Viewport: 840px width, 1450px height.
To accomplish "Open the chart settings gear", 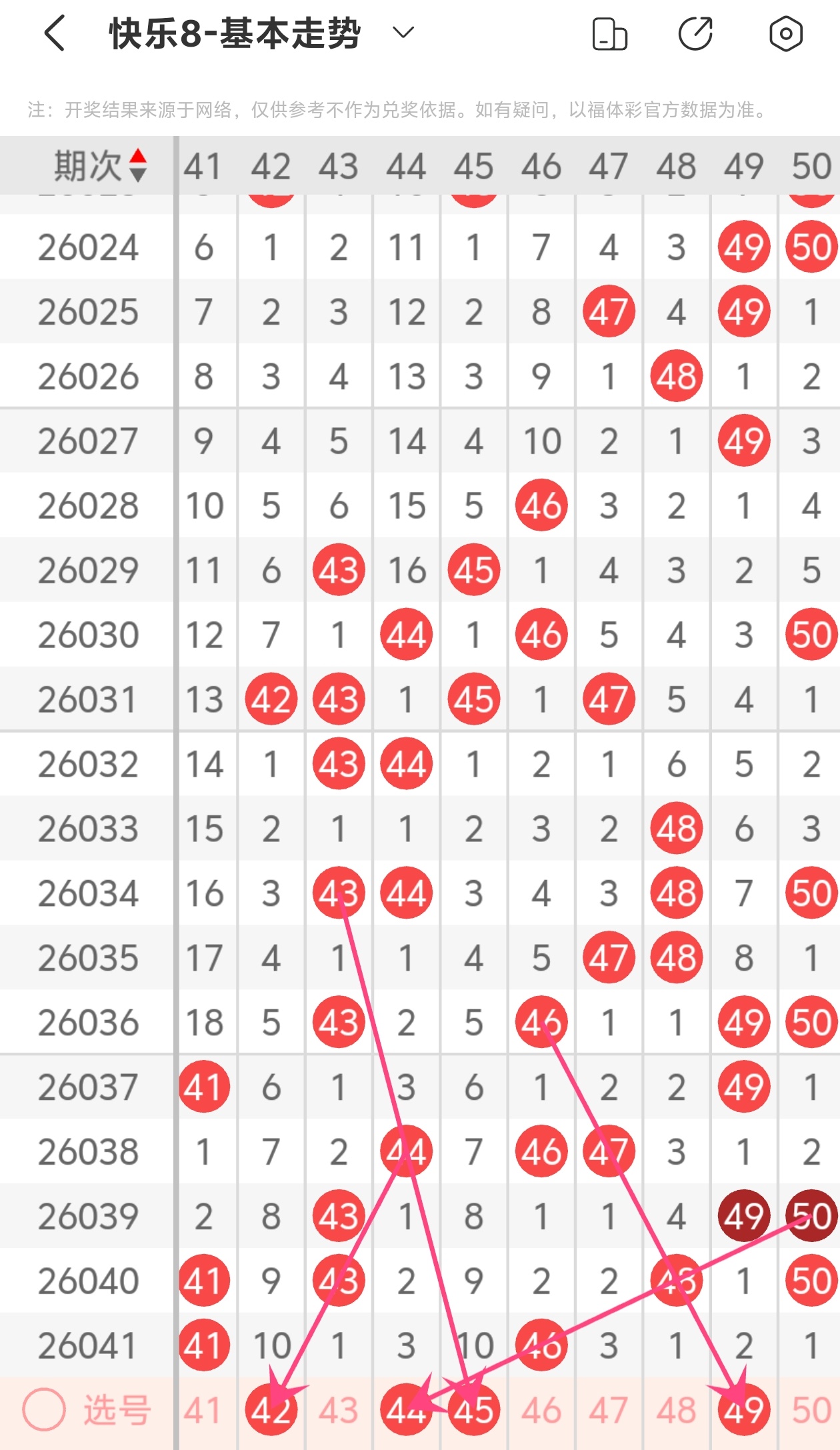I will pyautogui.click(x=785, y=34).
